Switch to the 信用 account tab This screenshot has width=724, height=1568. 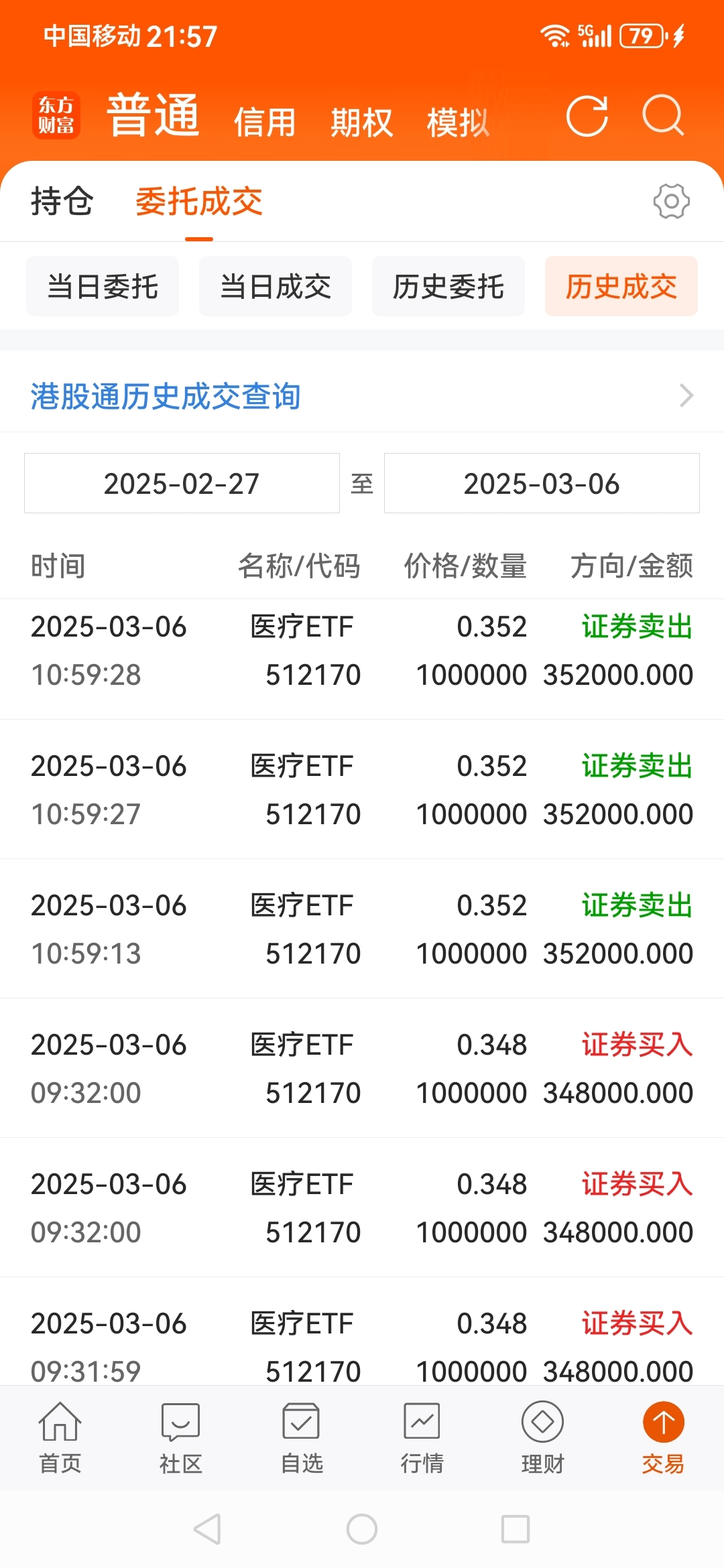tap(265, 123)
